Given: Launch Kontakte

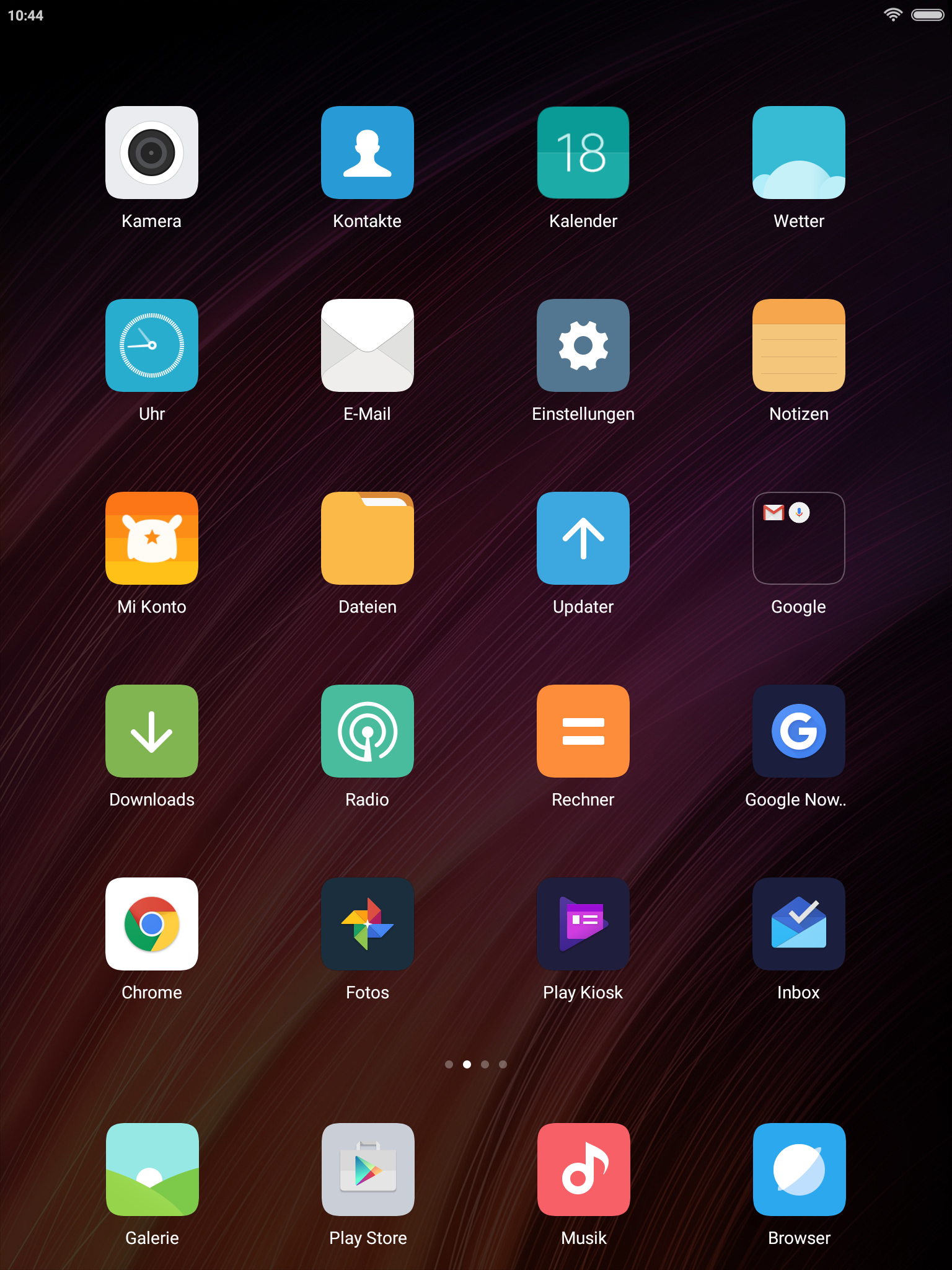Looking at the screenshot, I should click(368, 153).
